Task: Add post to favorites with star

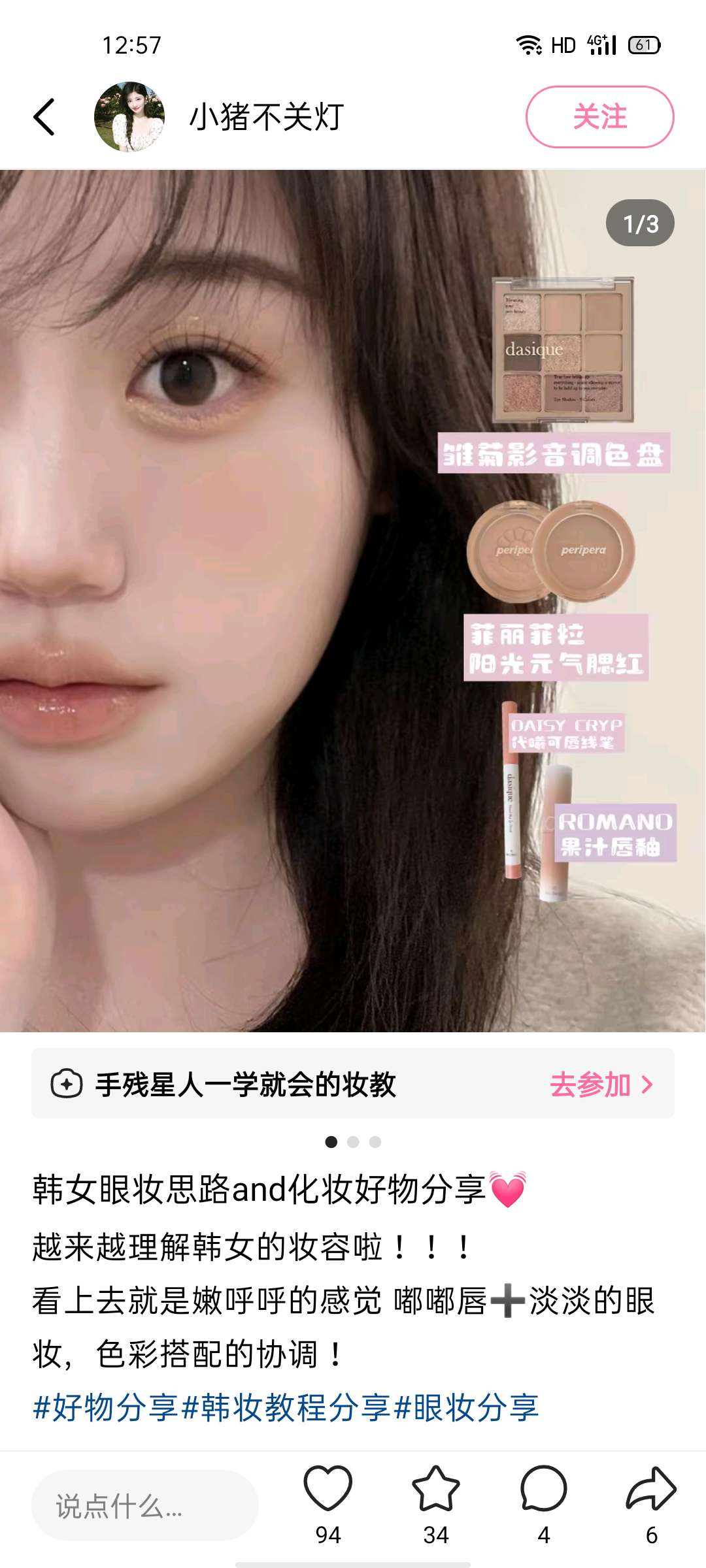Action: (x=436, y=1490)
